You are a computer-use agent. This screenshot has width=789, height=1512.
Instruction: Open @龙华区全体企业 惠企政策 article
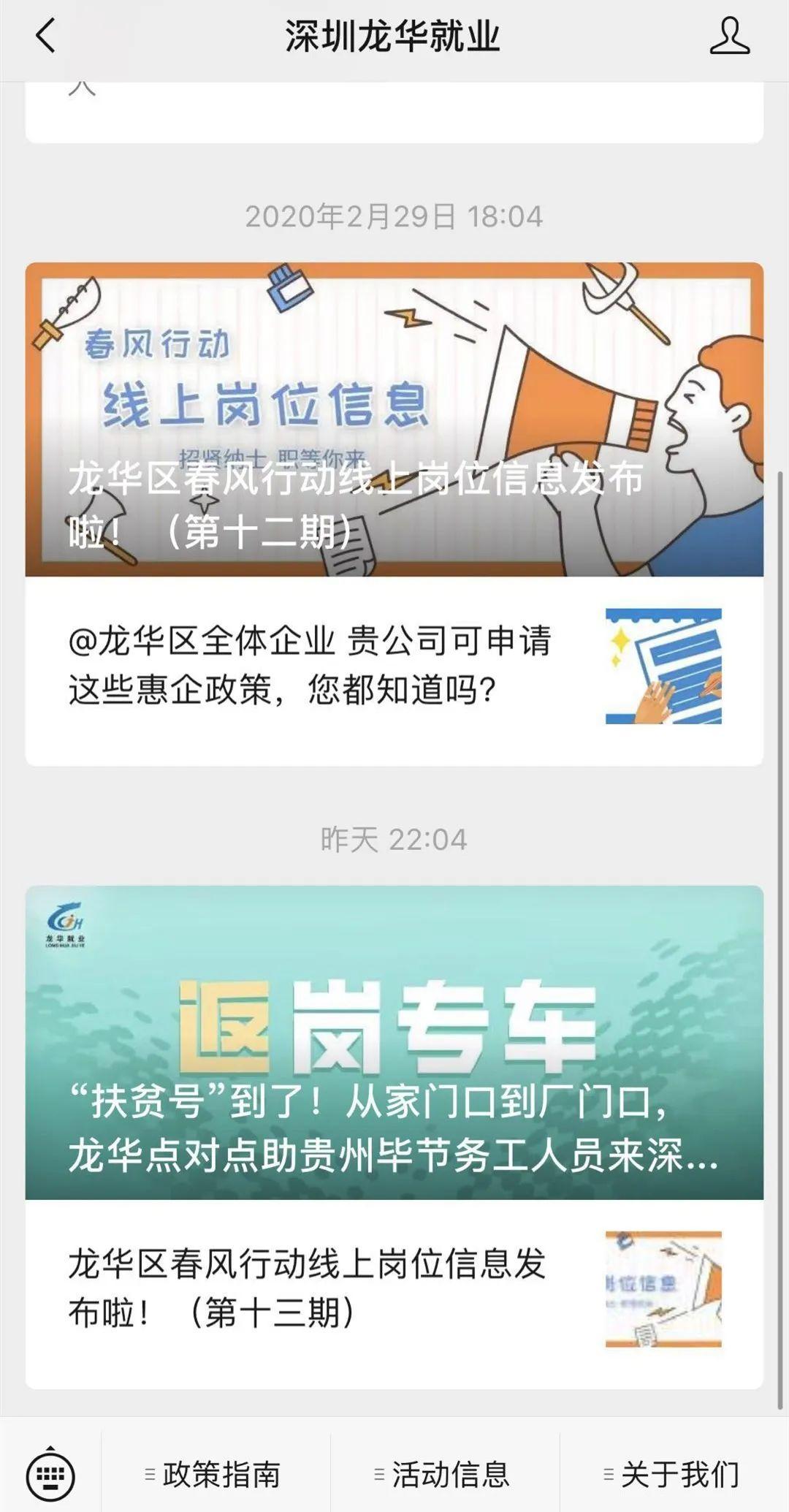(x=394, y=666)
